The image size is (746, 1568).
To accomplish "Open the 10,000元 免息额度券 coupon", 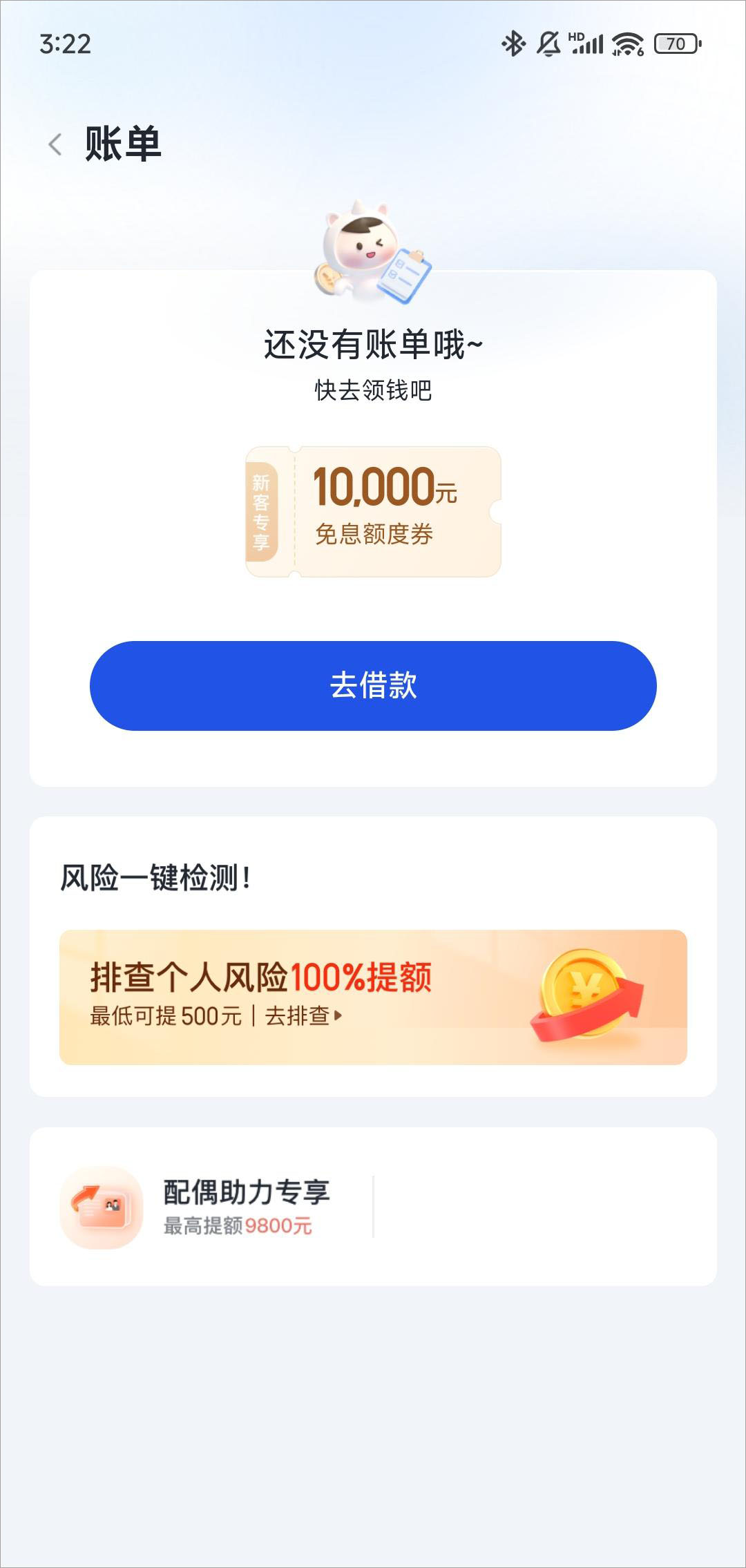I will click(x=373, y=511).
